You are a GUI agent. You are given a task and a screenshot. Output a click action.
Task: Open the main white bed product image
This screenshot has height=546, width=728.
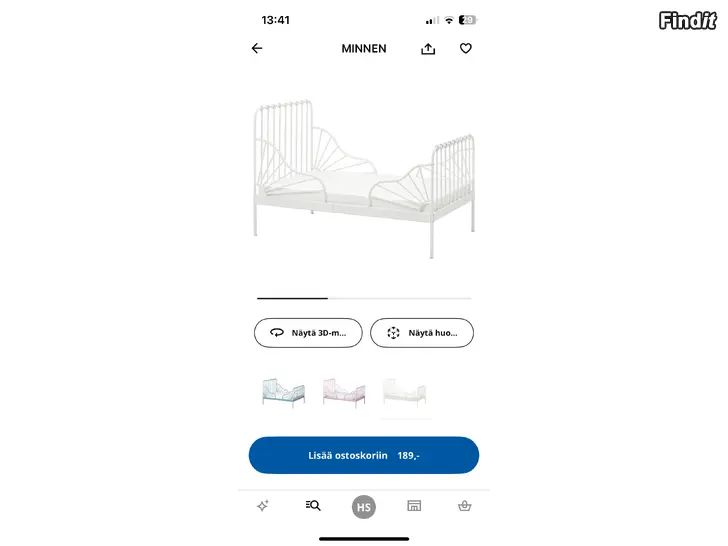(x=363, y=180)
